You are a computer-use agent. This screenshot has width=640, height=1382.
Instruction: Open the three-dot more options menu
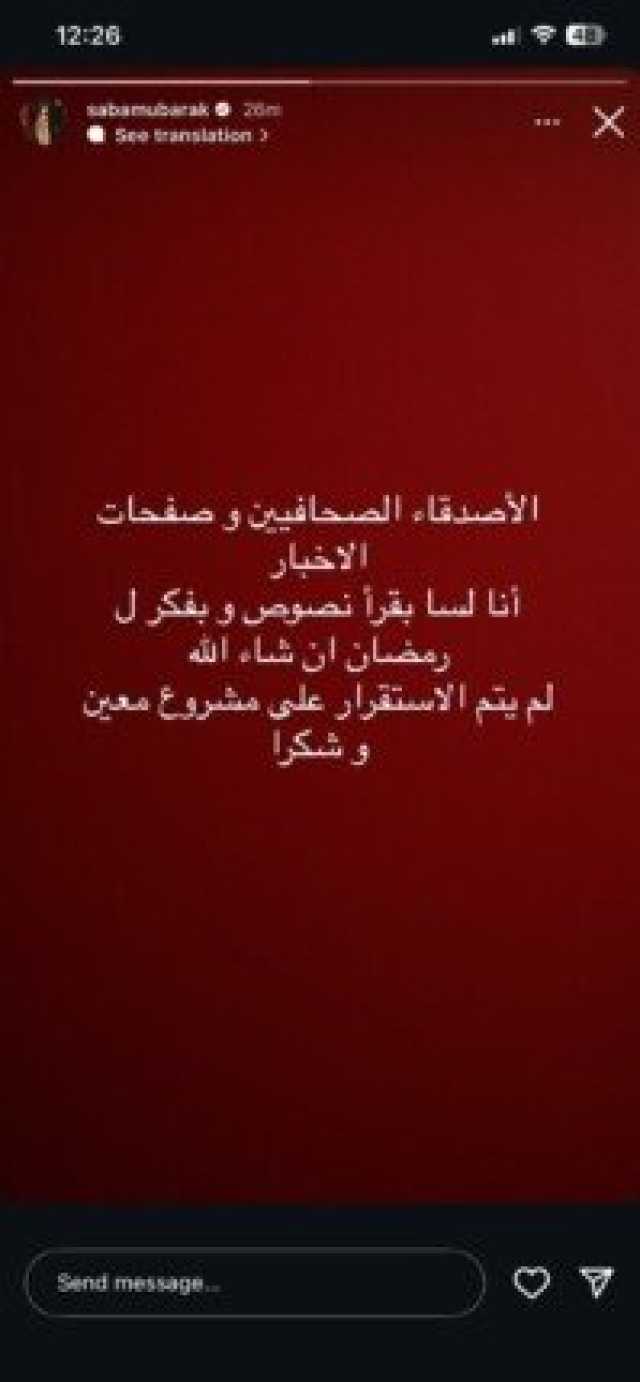tap(547, 122)
